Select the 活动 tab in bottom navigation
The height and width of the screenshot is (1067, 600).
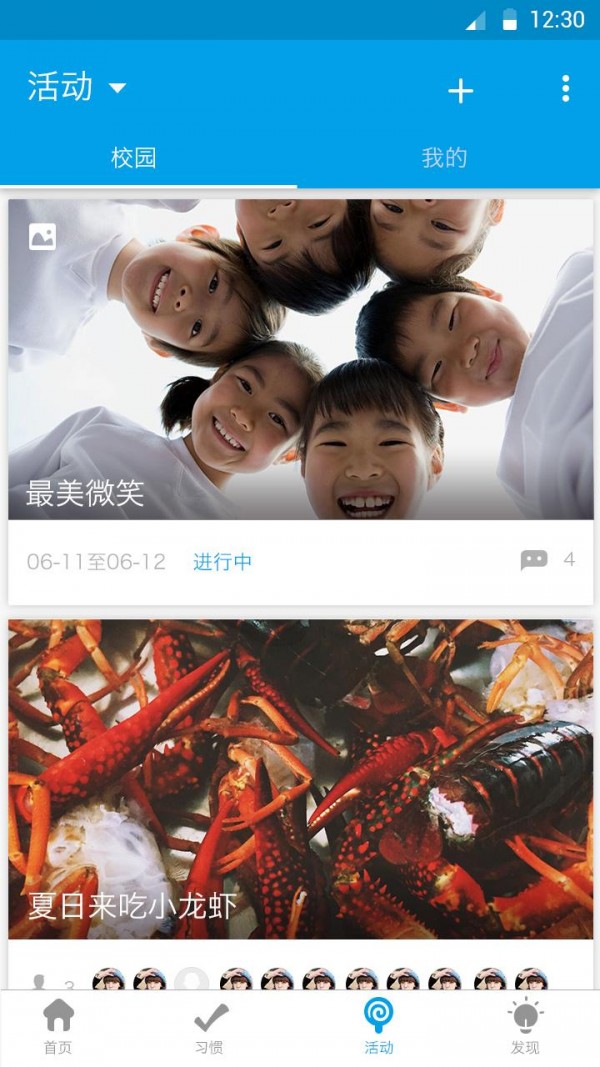[379, 1026]
